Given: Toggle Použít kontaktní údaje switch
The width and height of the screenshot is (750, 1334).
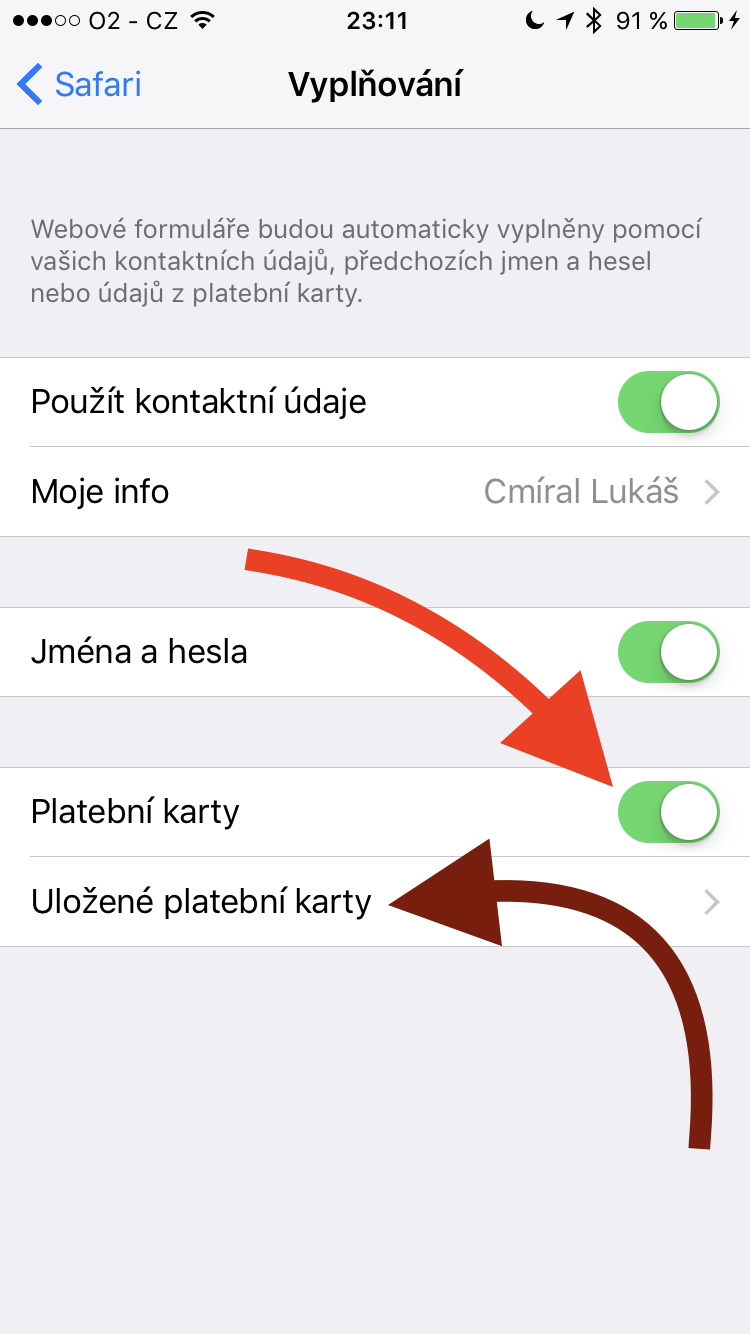Looking at the screenshot, I should tap(668, 402).
